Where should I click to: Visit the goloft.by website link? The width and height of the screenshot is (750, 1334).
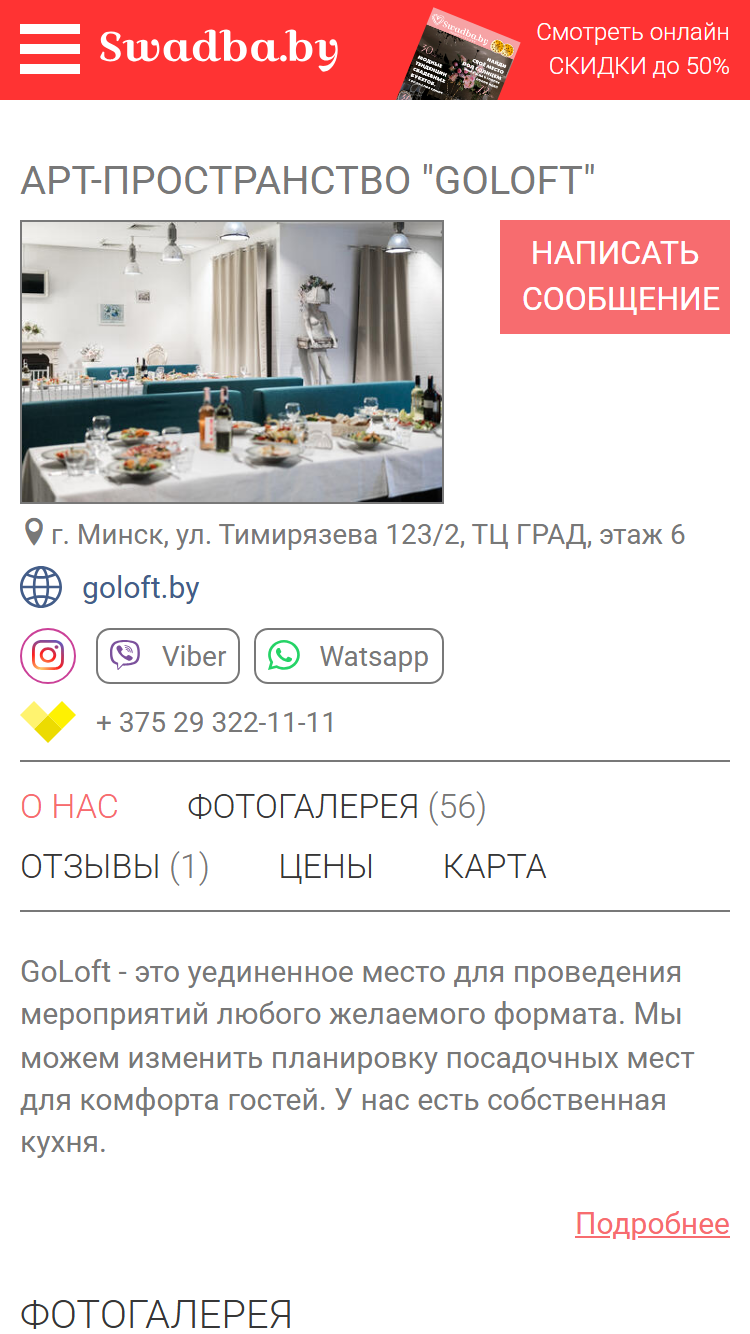coord(141,587)
